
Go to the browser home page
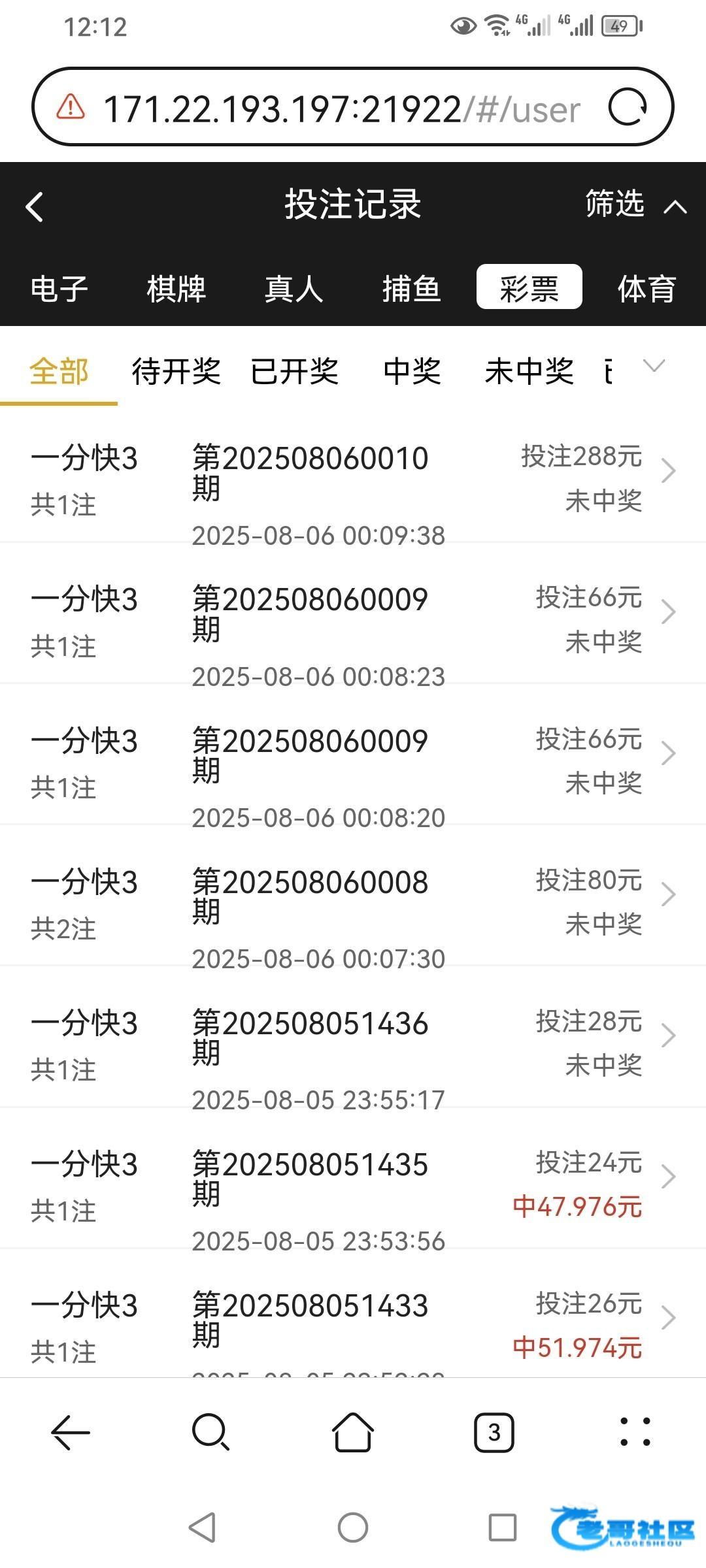click(x=353, y=1432)
